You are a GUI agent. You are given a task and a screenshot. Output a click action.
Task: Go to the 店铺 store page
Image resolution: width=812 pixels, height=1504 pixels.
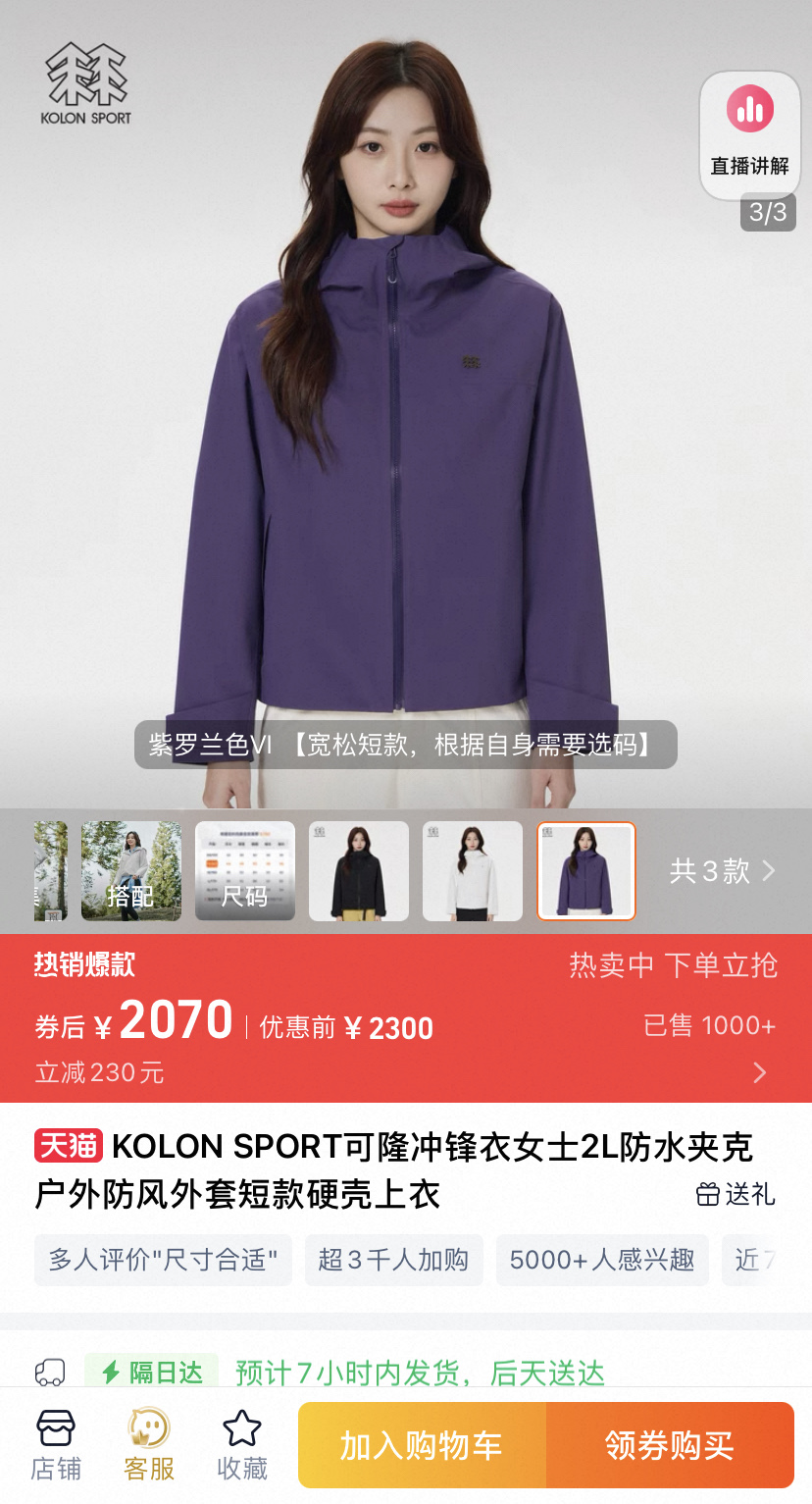[x=56, y=1445]
